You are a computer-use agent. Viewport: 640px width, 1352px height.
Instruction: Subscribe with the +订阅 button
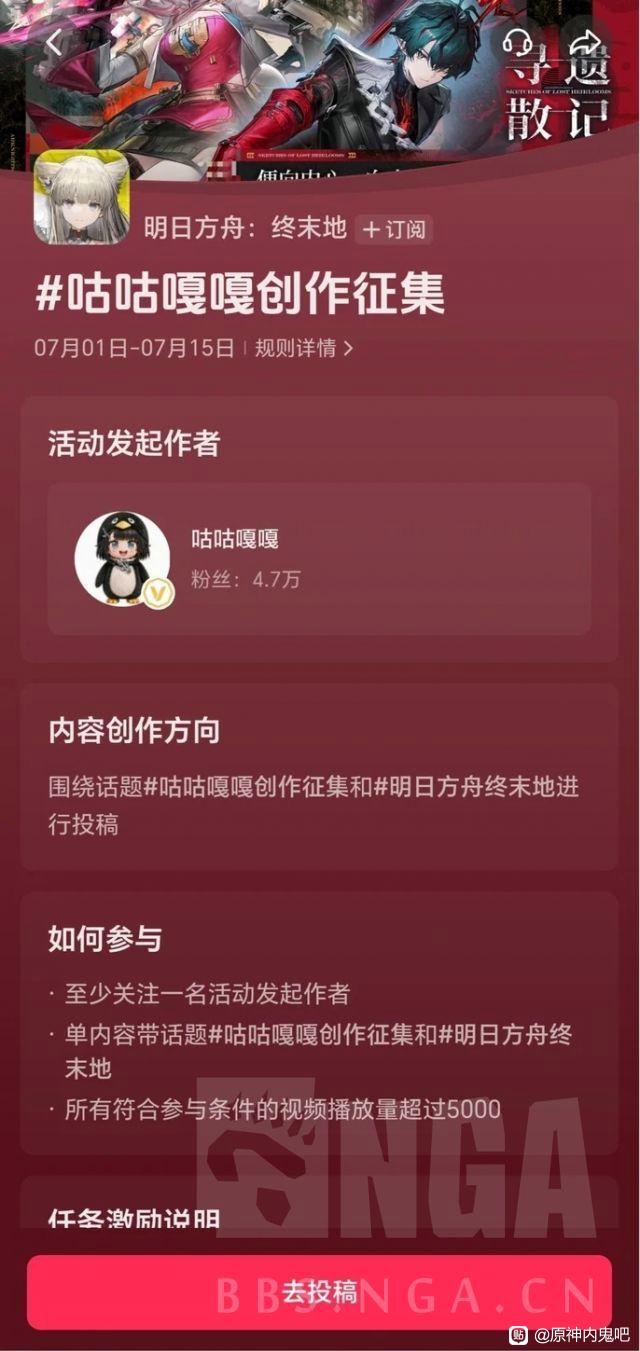tap(394, 229)
